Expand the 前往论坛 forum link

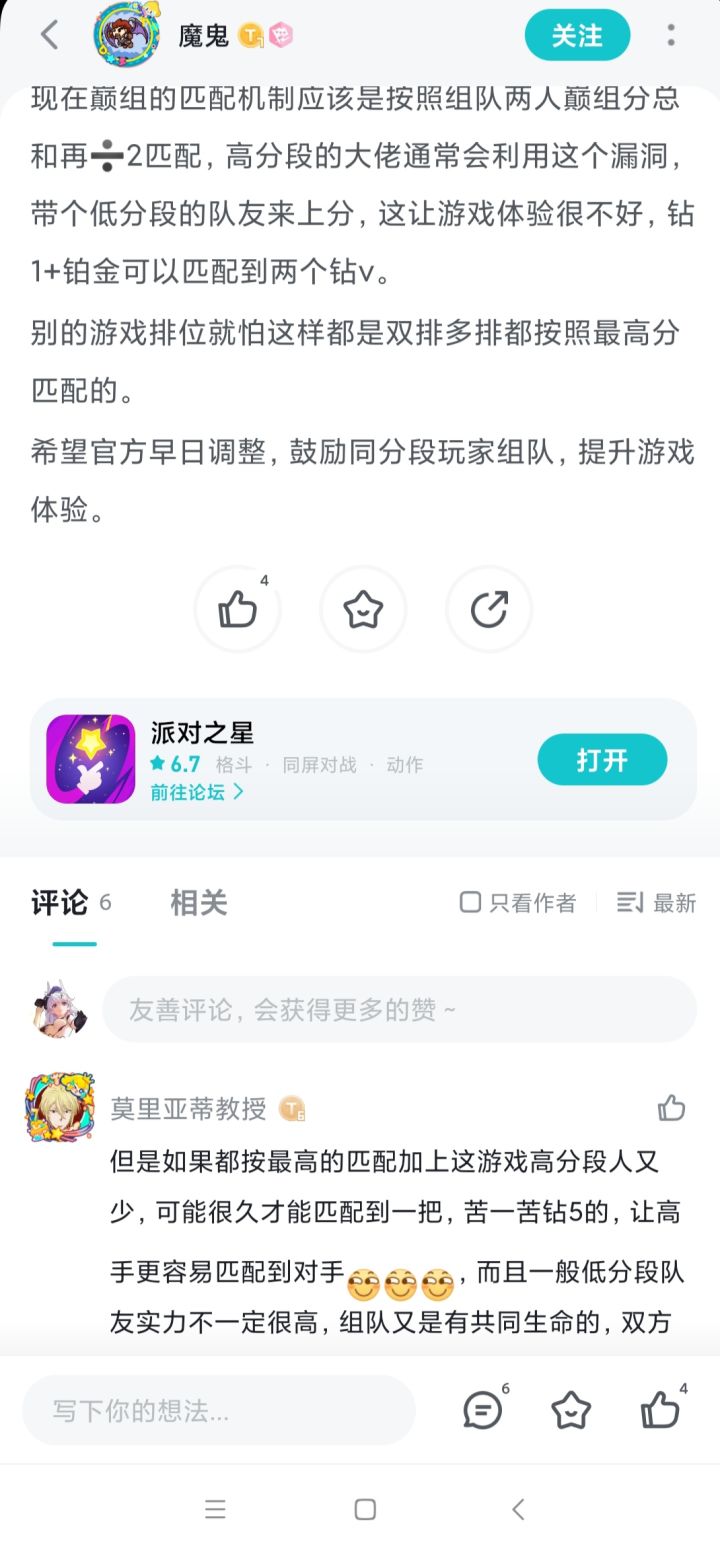(196, 791)
